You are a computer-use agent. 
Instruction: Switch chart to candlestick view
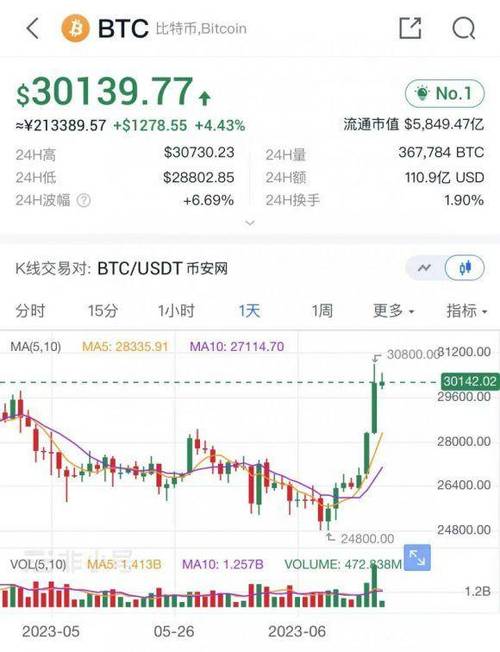(465, 268)
